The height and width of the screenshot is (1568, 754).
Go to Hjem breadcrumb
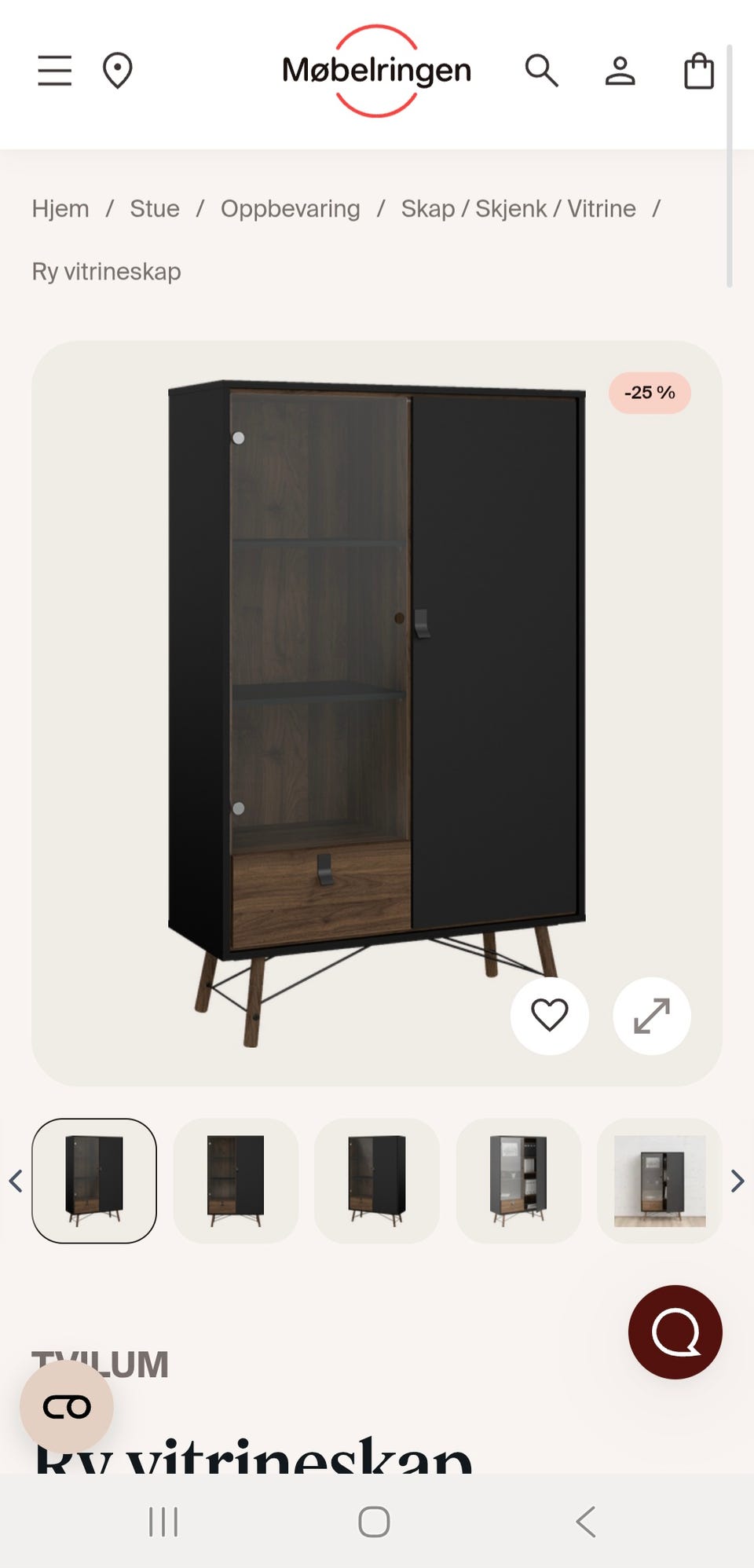pos(60,209)
